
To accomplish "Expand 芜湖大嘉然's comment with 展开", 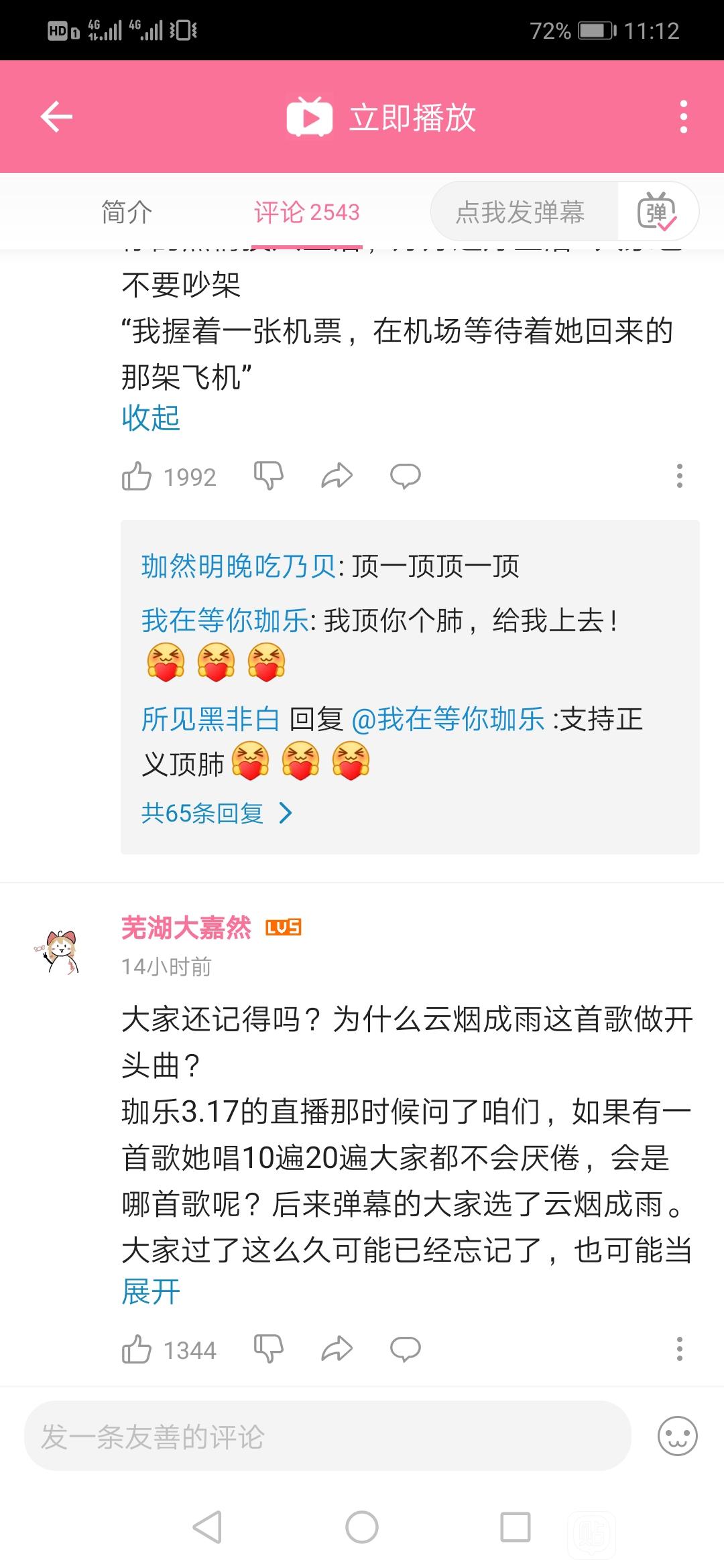I will tap(151, 1292).
